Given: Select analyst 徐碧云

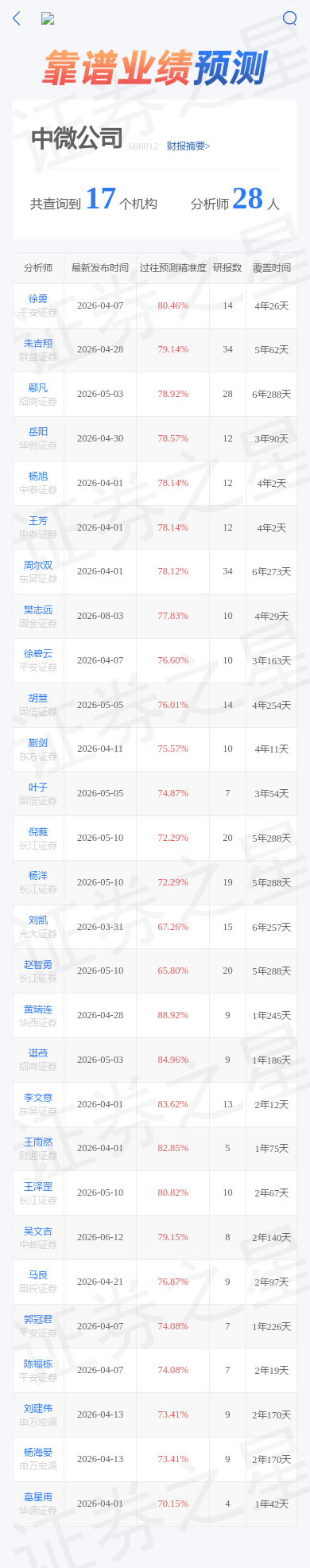Looking at the screenshot, I should [38, 654].
